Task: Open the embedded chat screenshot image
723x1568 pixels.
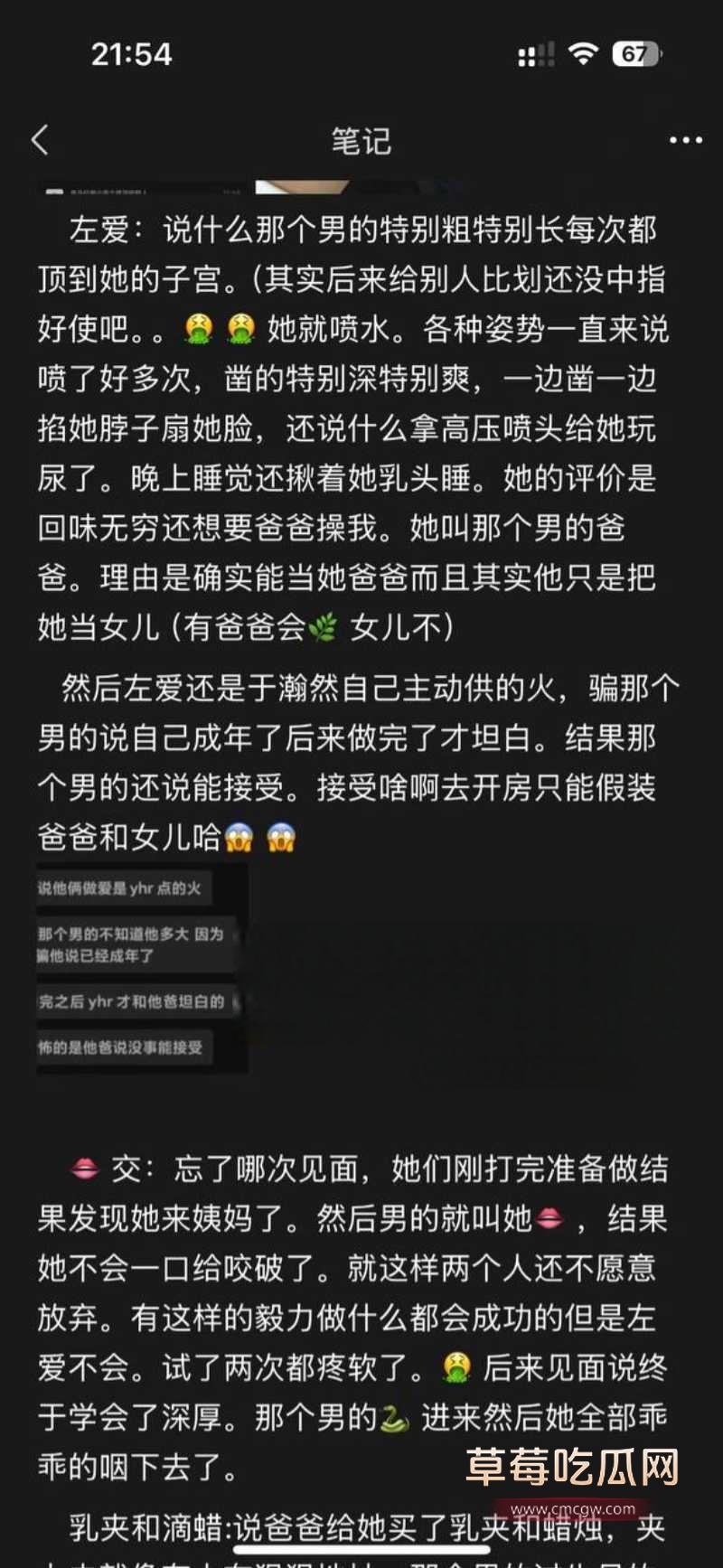Action: 140,967
